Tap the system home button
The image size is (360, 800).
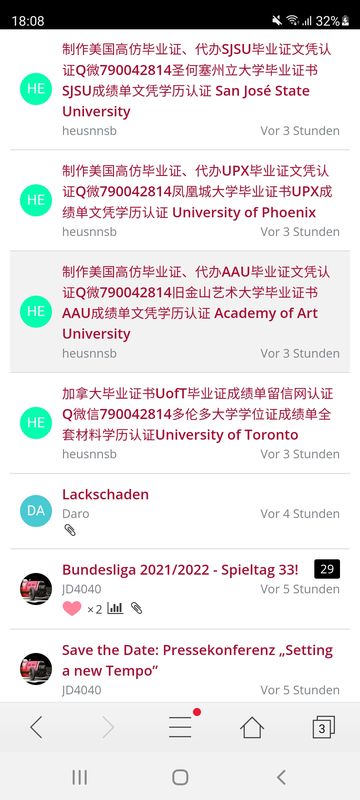click(x=180, y=777)
